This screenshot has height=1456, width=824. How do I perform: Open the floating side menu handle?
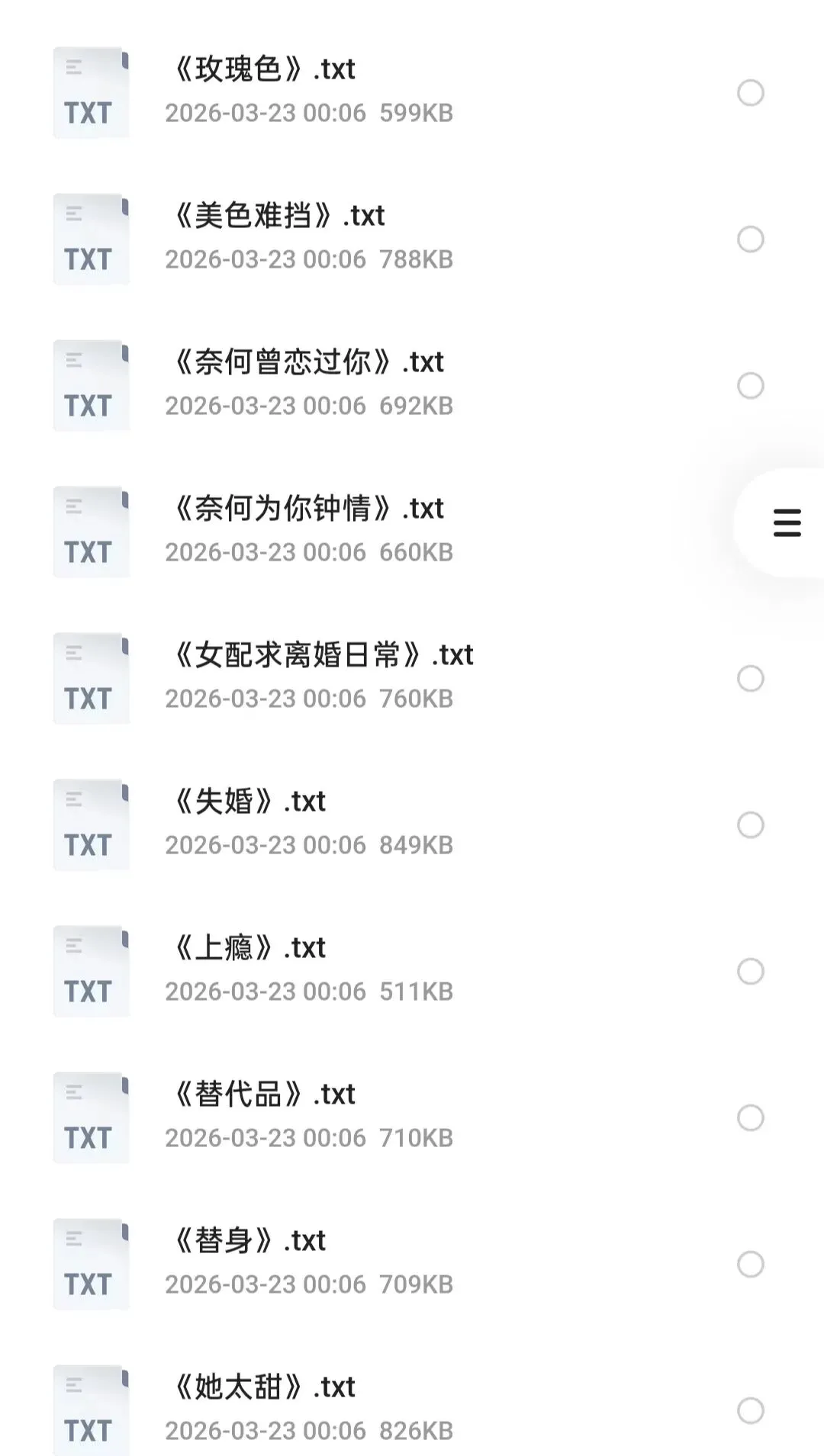pos(786,523)
